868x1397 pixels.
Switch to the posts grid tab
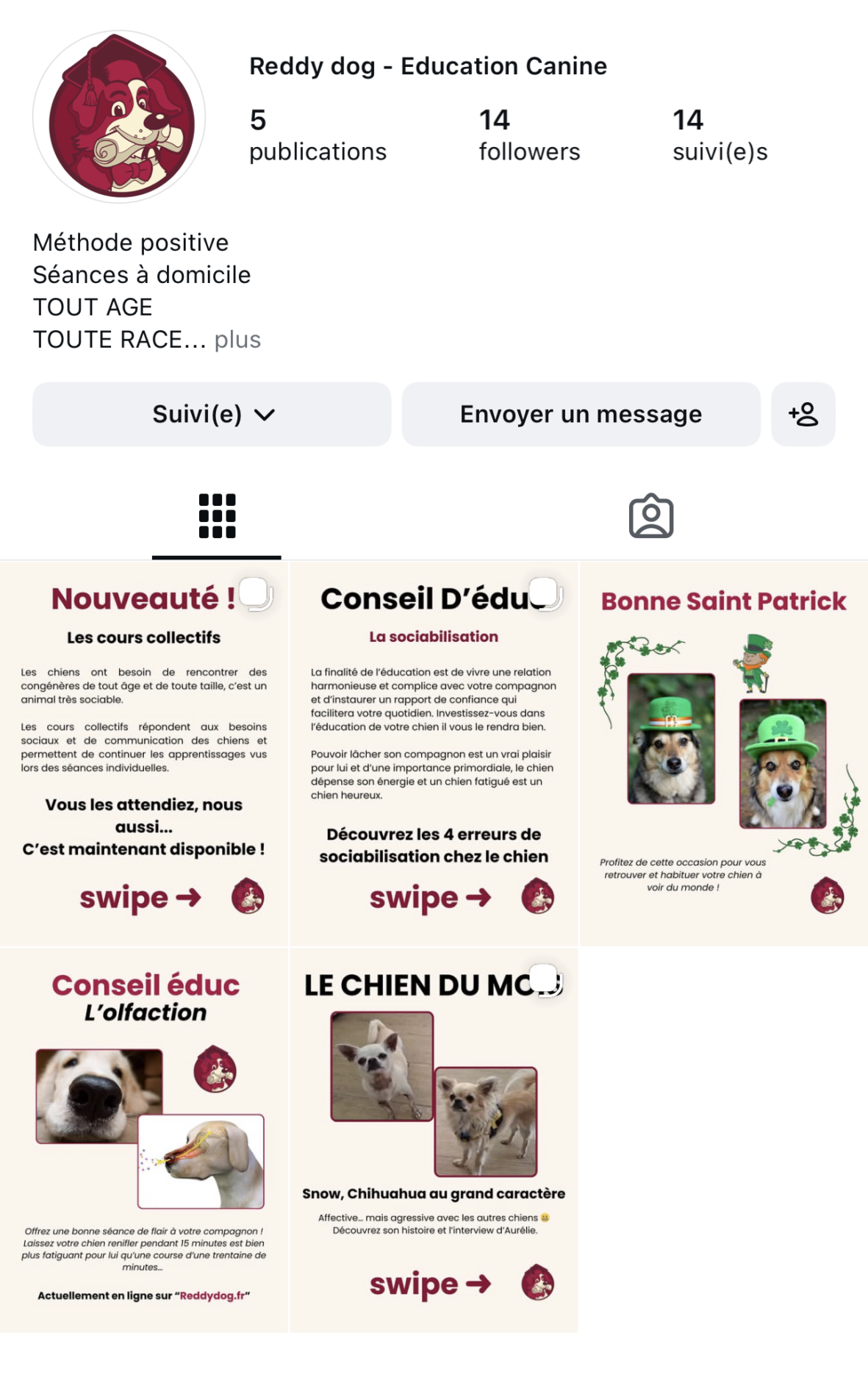coord(217,516)
